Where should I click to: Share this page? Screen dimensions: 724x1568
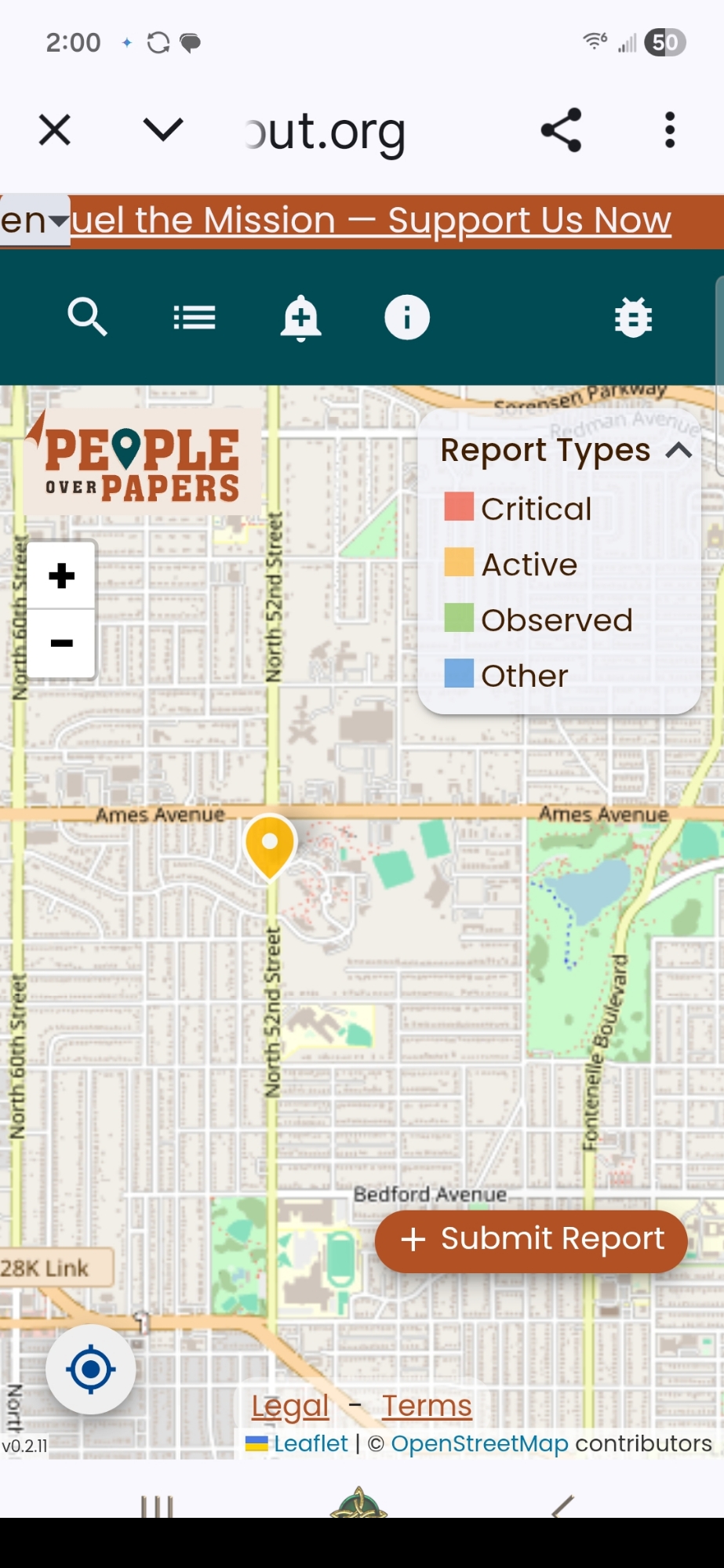pyautogui.click(x=561, y=130)
